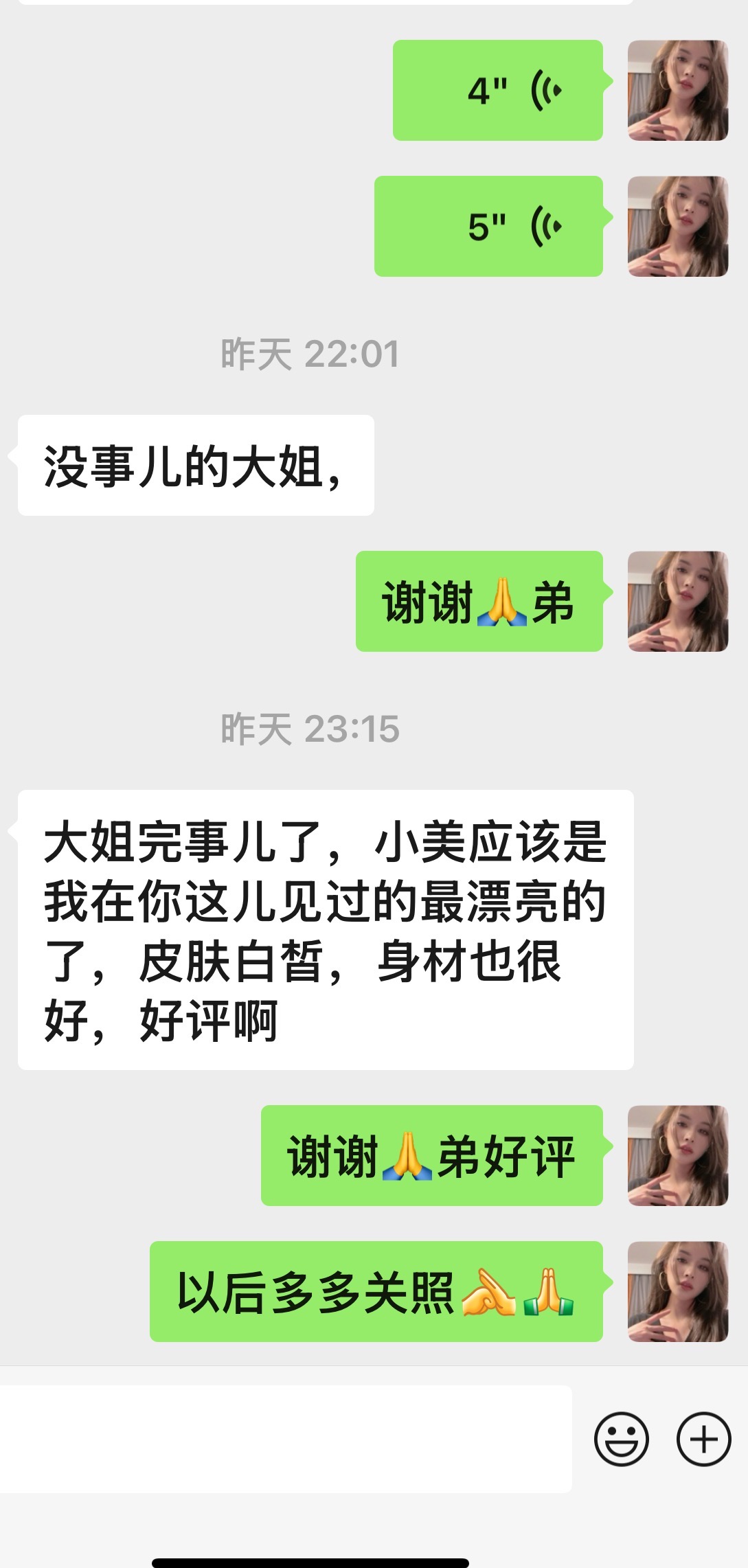This screenshot has height=1568, width=748.
Task: Play the 4-second voice message
Action: pos(498,91)
